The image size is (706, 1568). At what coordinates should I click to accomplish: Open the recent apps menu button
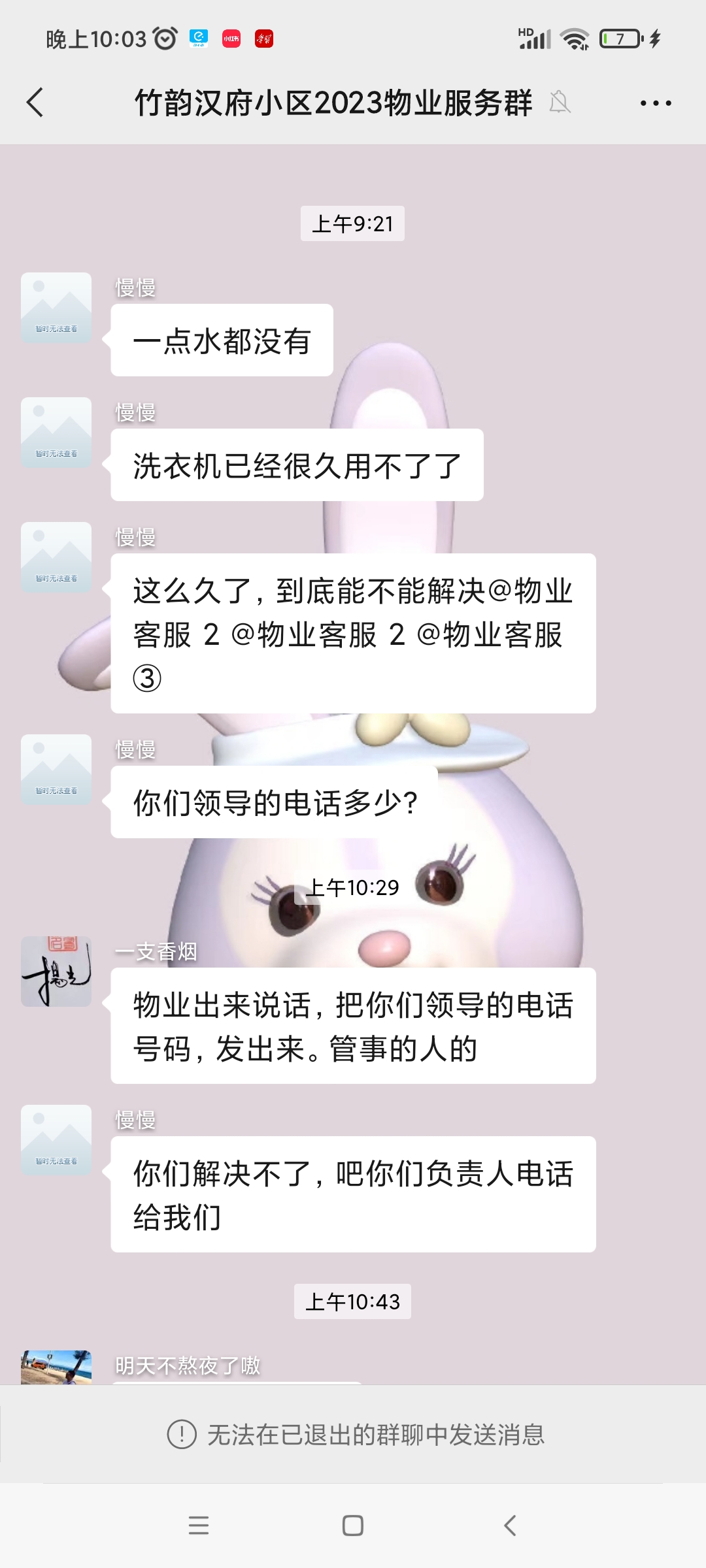[199, 1526]
